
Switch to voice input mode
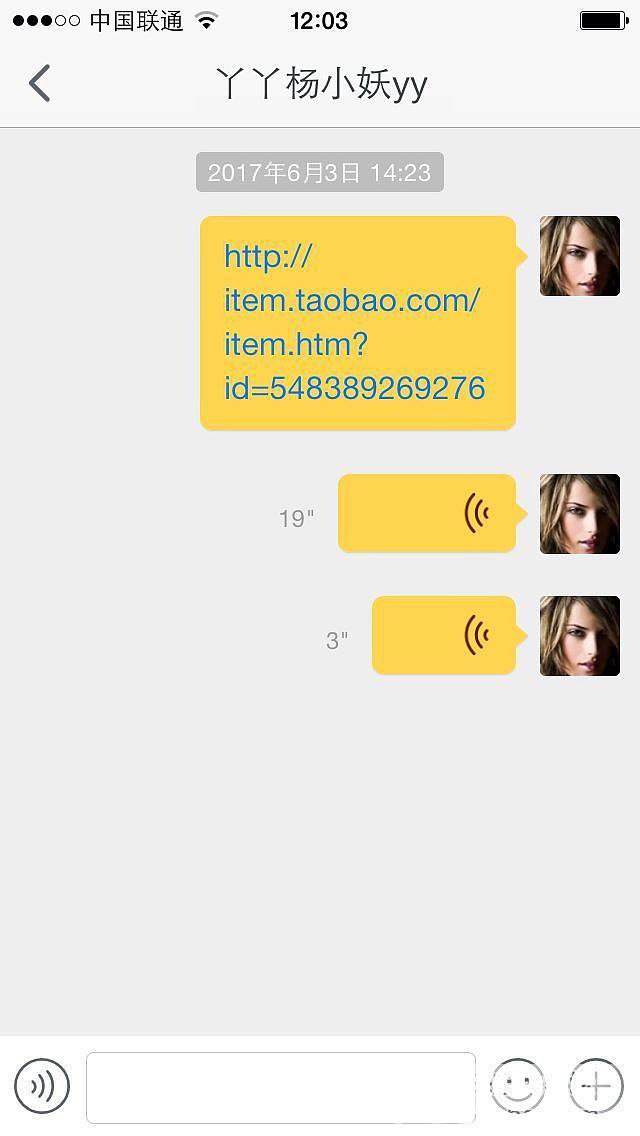click(x=42, y=1086)
